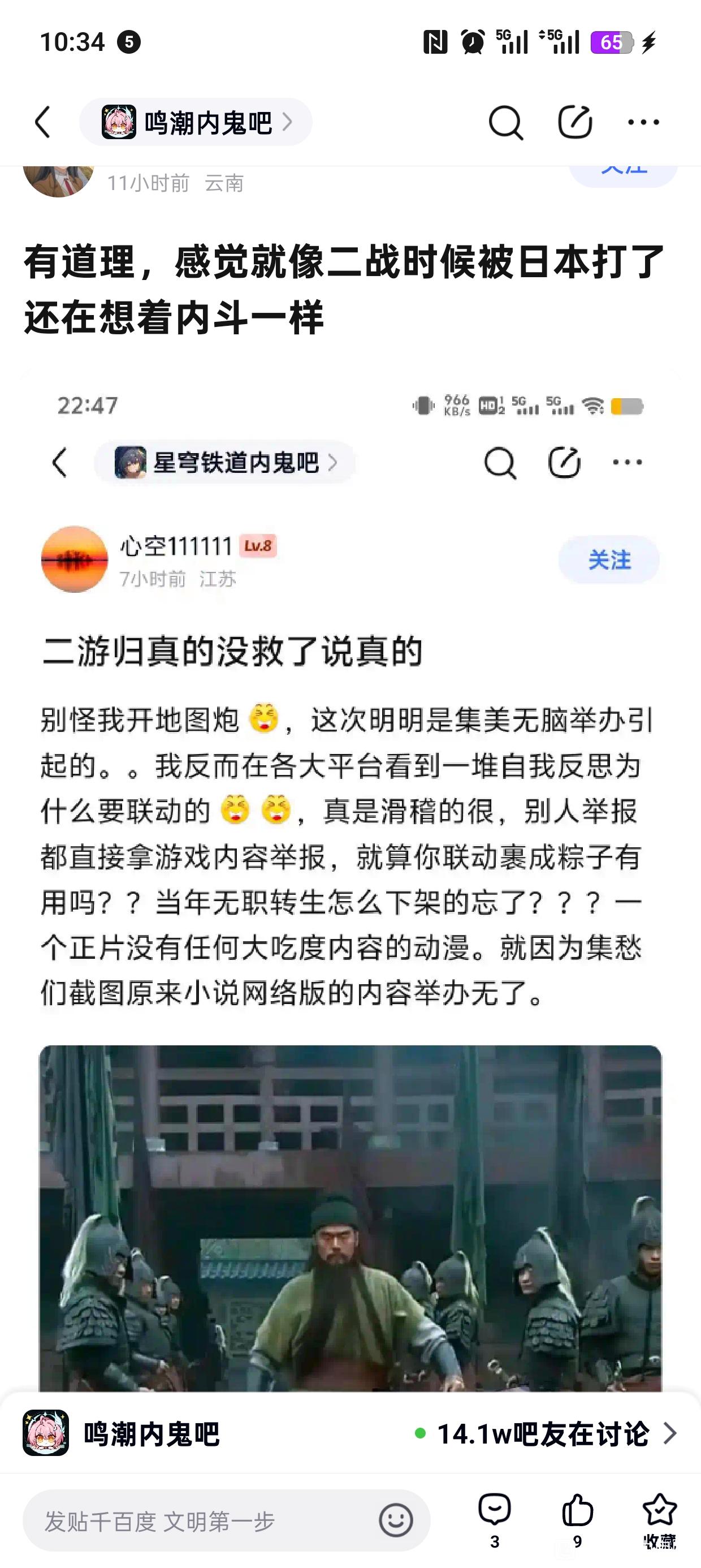Open the three-dot overflow menu
Screen dimensions: 701x1568
(x=643, y=122)
